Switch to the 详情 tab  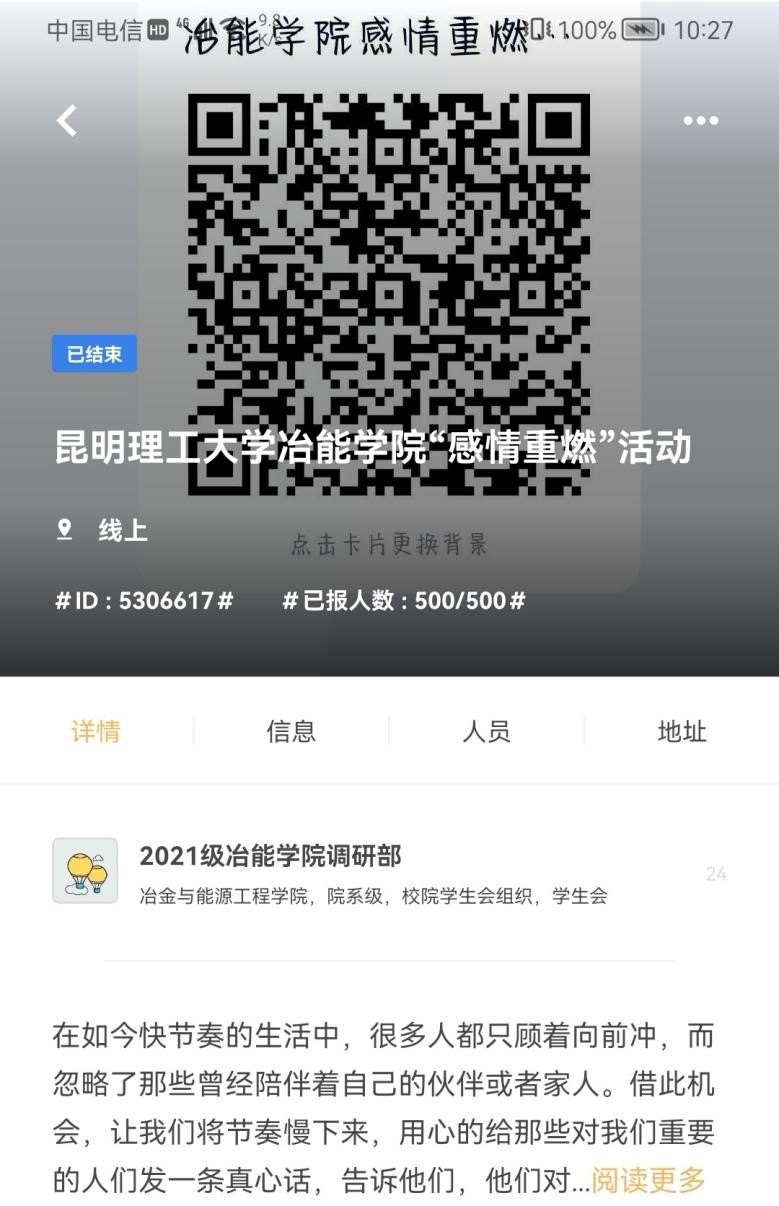coord(96,732)
